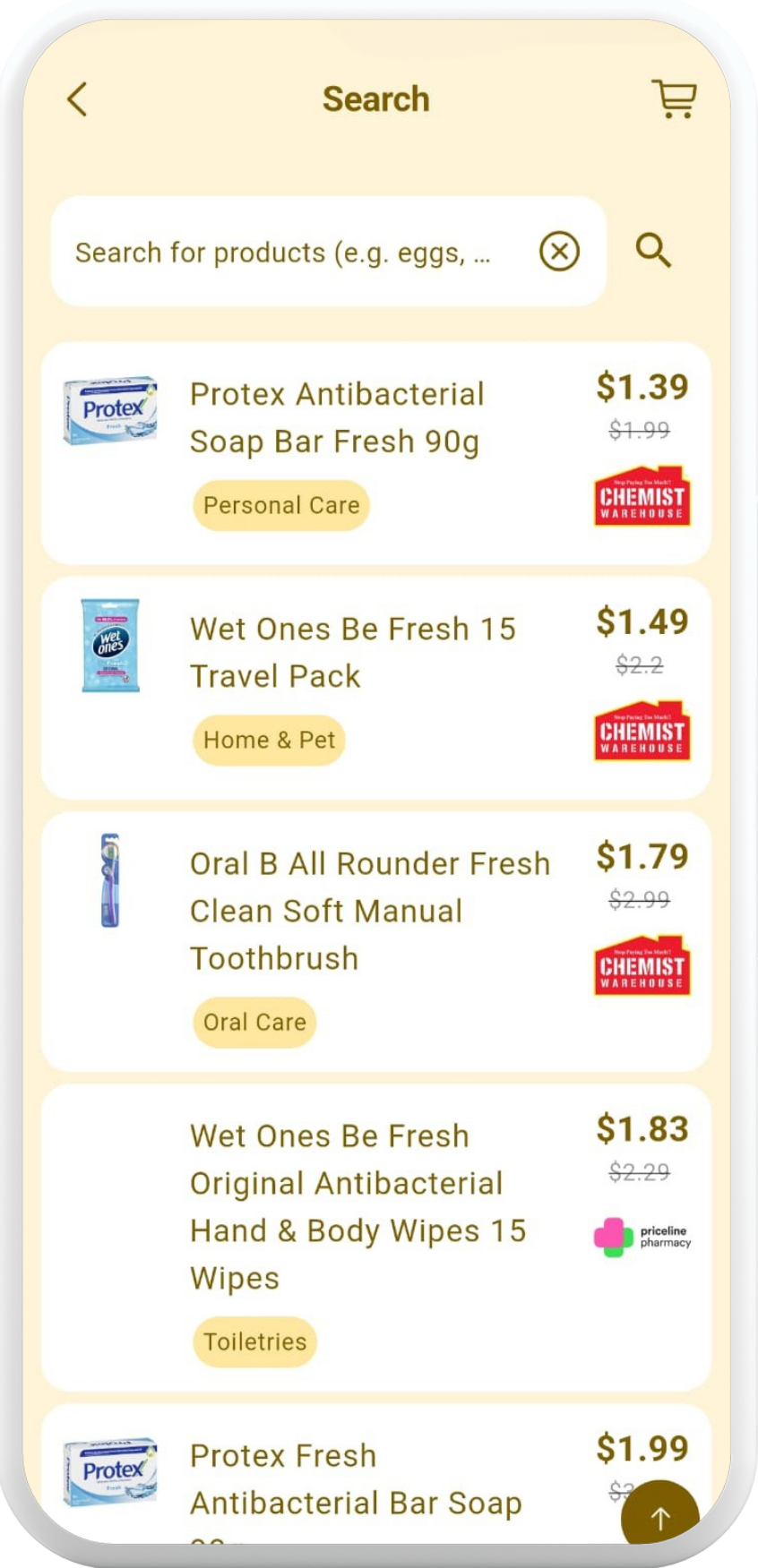Open Wet Ones Hand & Body Wipes result
The height and width of the screenshot is (1568, 758).
357,1206
